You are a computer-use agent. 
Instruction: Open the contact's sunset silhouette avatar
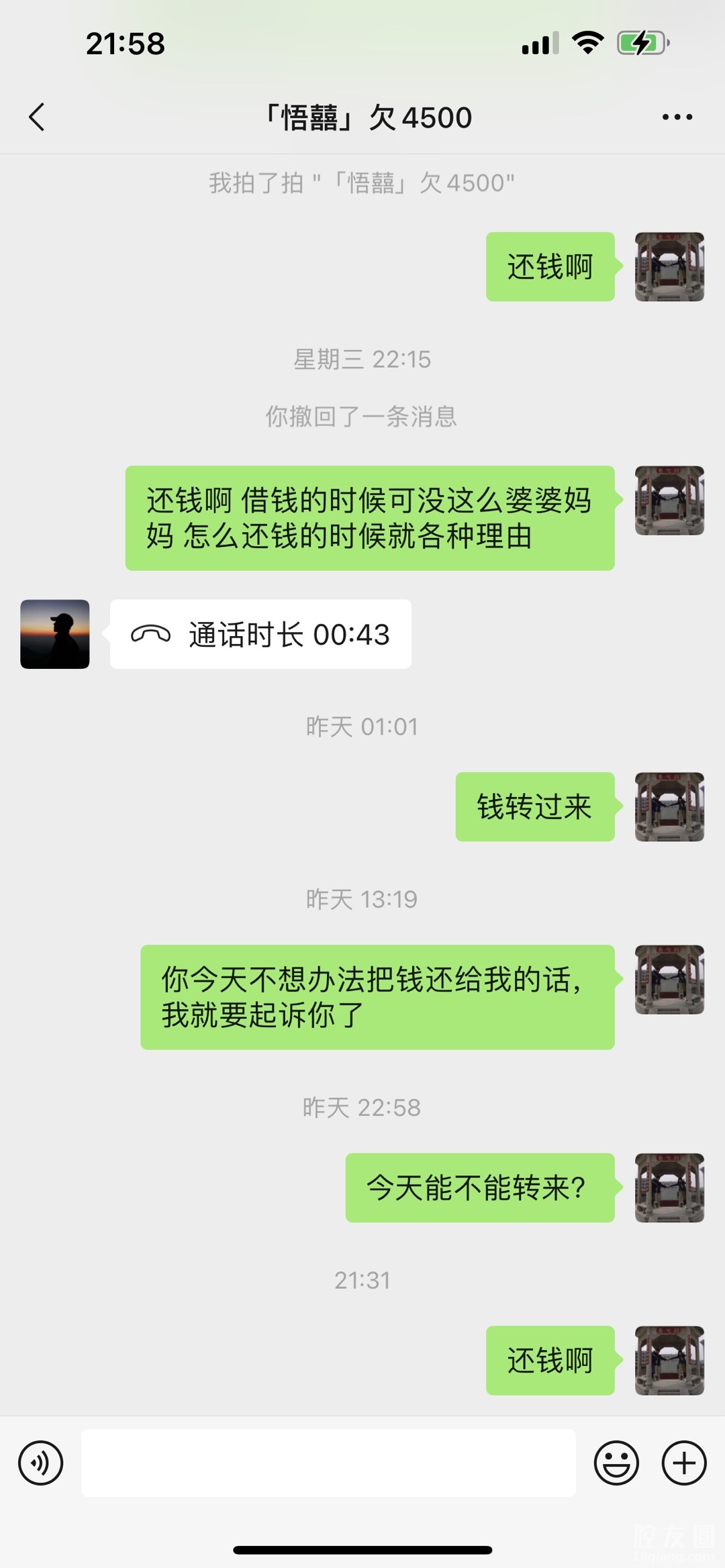(x=55, y=634)
